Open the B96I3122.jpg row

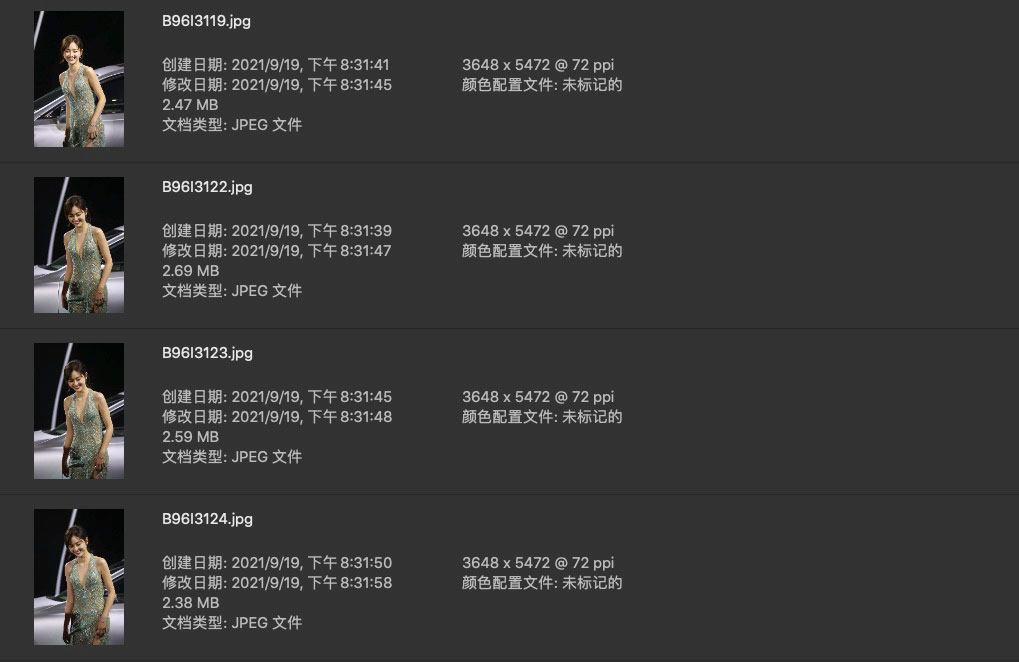207,187
